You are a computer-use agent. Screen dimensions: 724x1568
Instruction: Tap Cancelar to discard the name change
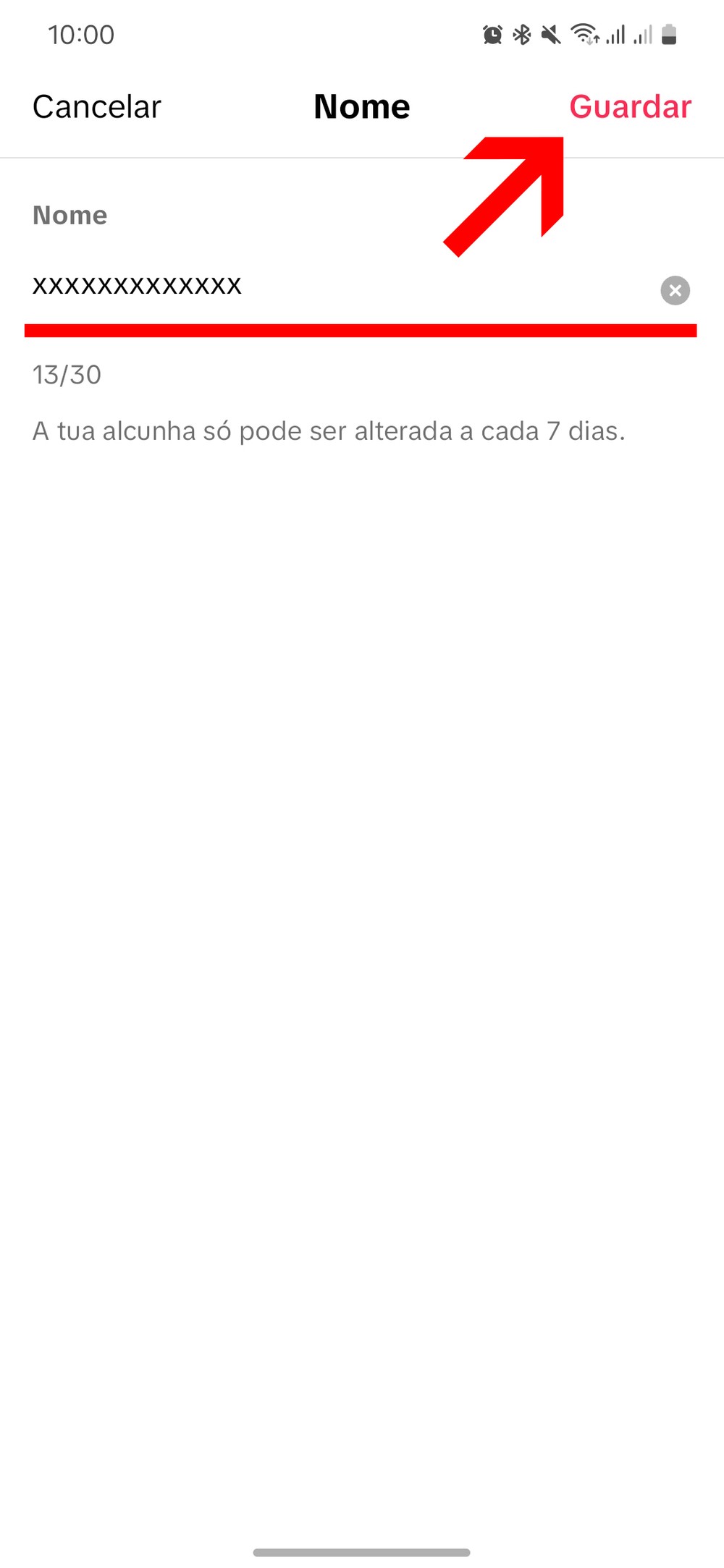coord(96,107)
